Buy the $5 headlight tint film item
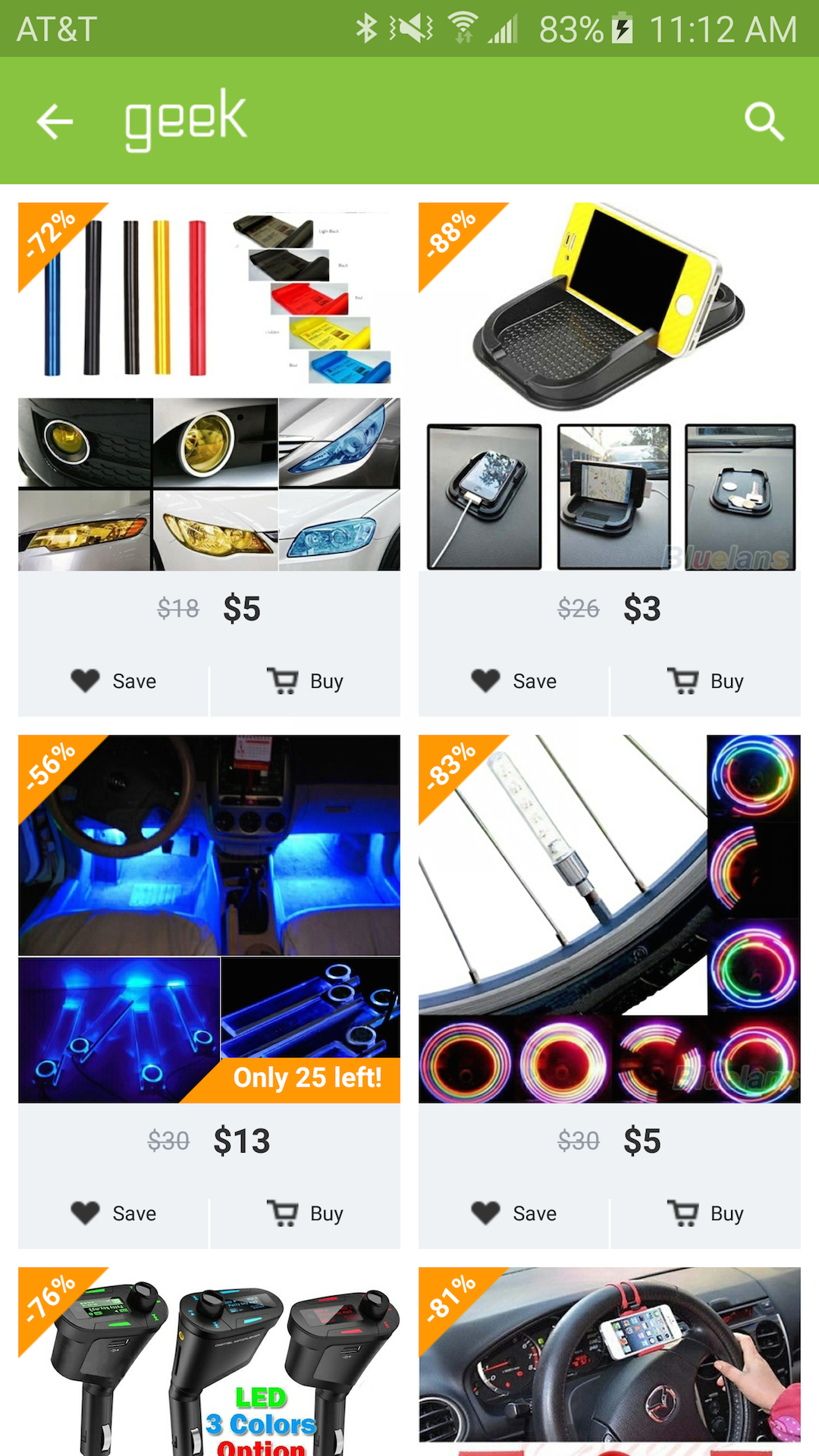Image resolution: width=819 pixels, height=1456 pixels. tap(305, 681)
